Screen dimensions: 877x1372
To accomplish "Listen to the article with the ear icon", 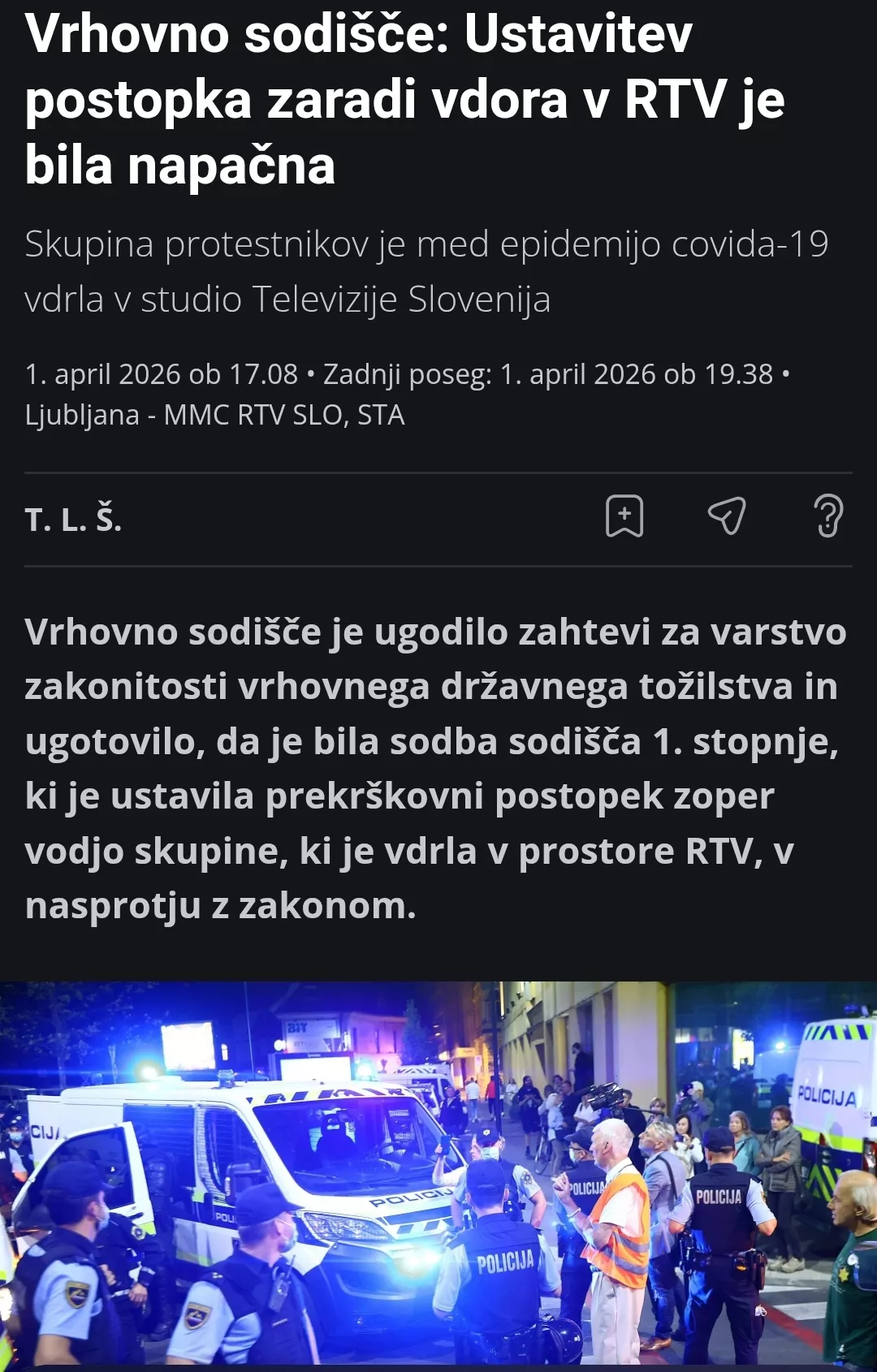I will point(828,516).
